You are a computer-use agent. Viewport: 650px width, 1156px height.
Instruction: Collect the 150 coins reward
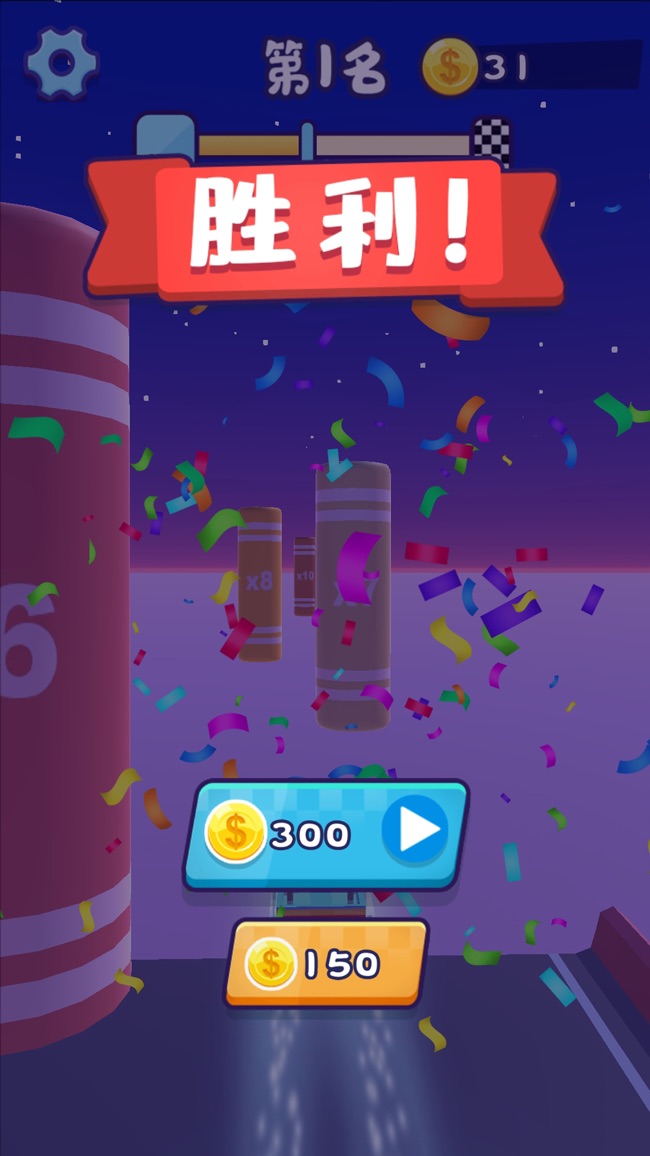[x=327, y=963]
